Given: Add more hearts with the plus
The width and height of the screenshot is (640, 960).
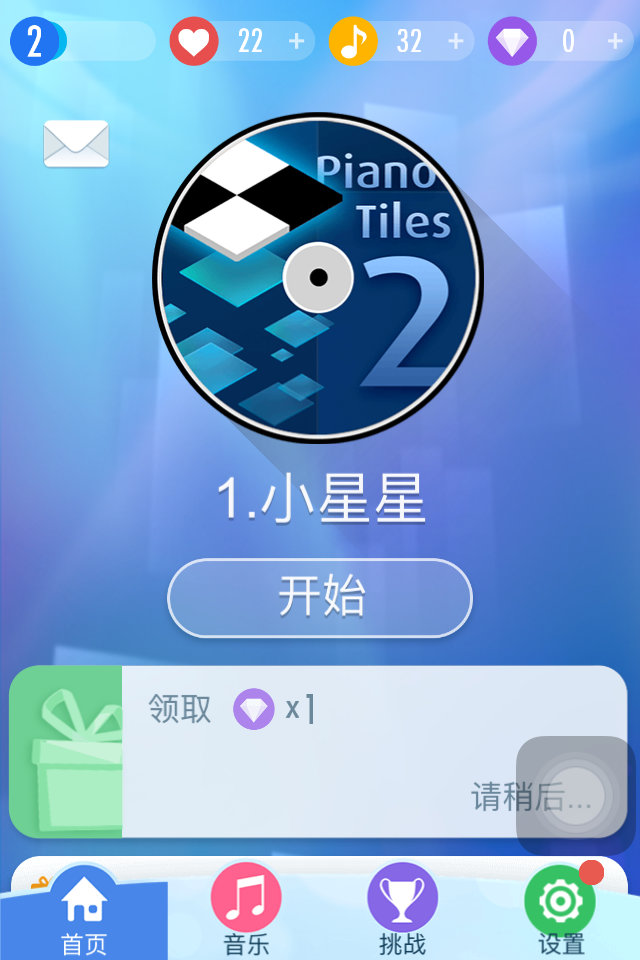Looking at the screenshot, I should 296,42.
